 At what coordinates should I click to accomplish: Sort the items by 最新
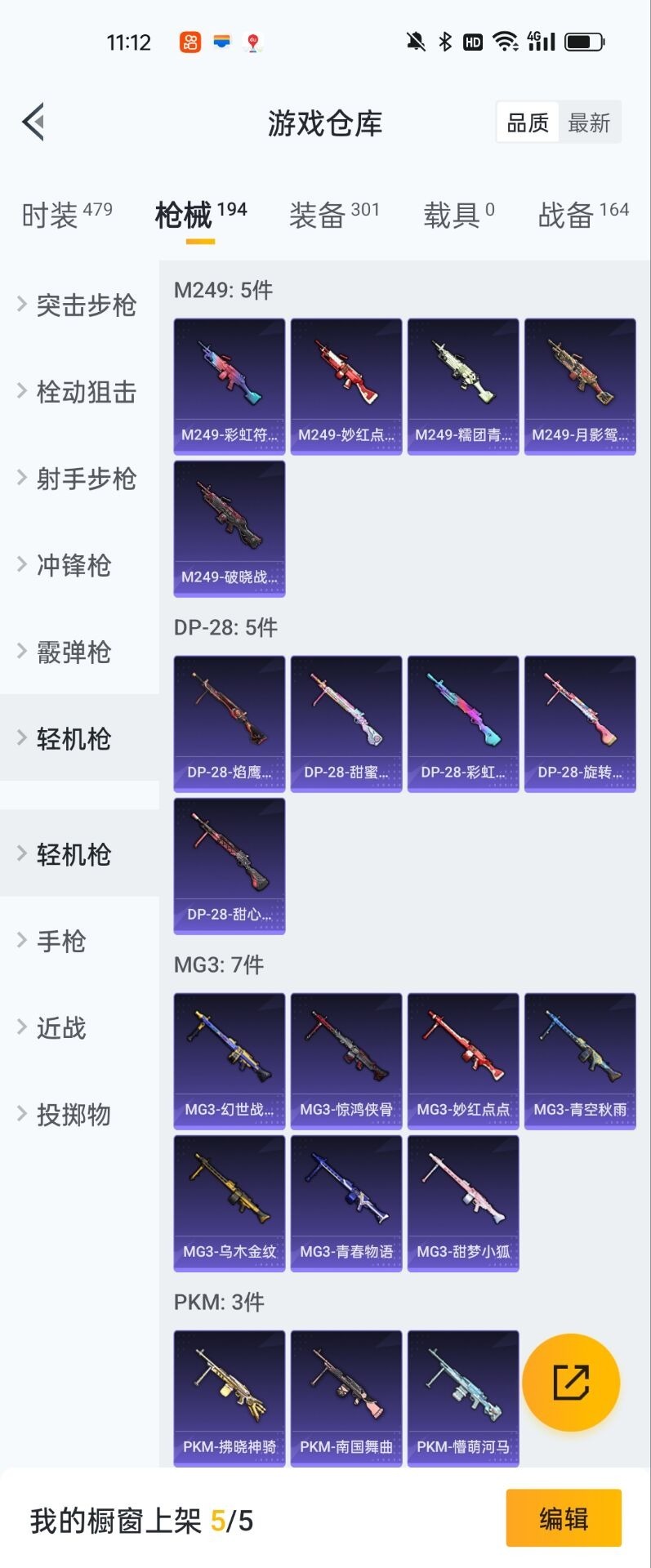(589, 123)
